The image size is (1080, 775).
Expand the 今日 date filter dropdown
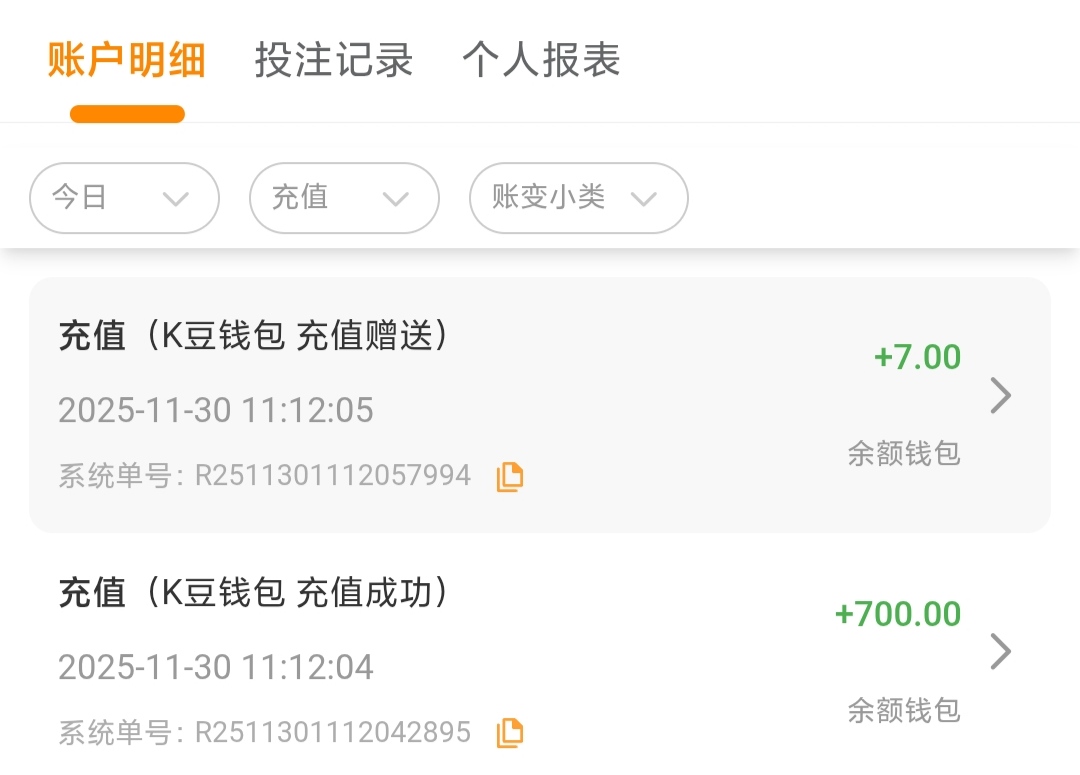click(124, 198)
